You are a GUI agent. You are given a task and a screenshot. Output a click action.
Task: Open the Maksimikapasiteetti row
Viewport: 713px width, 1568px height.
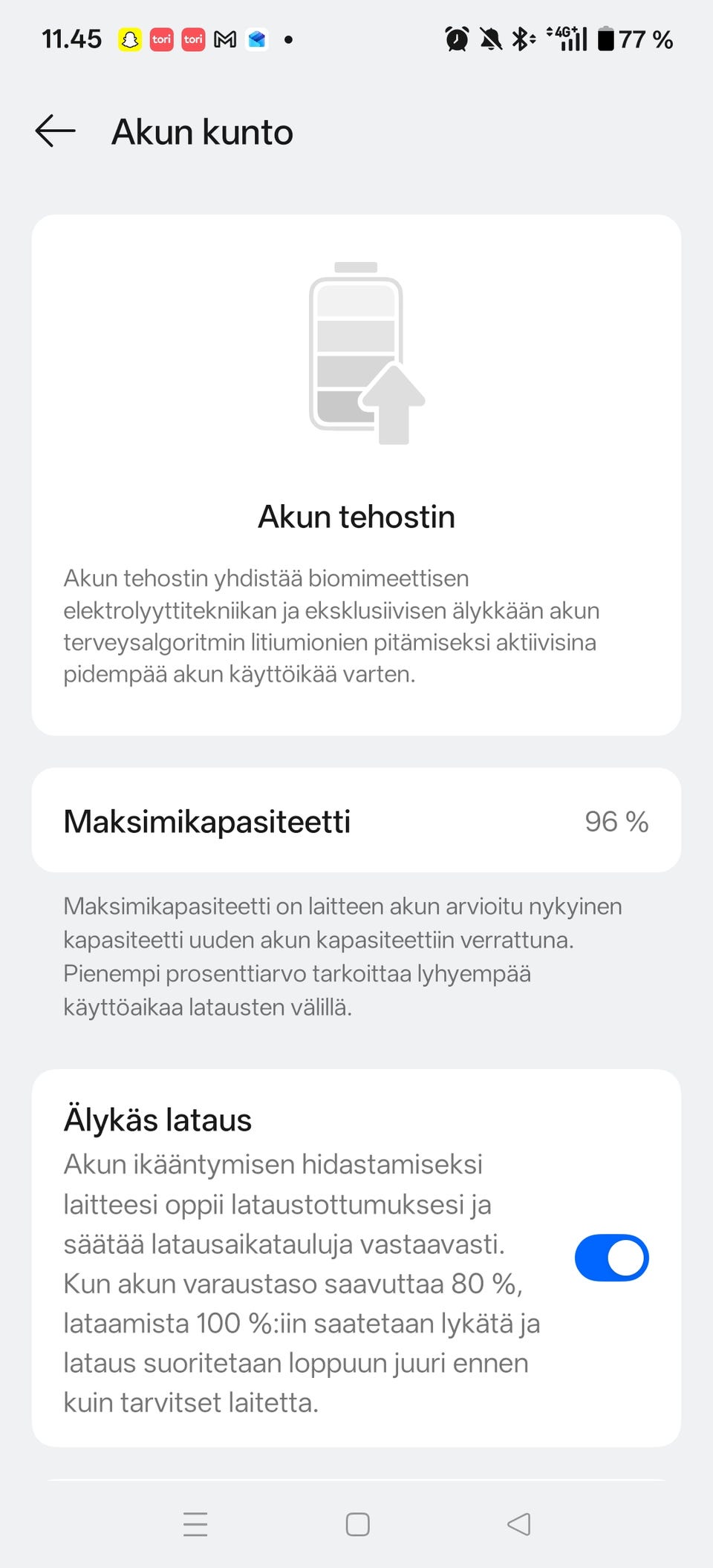click(x=356, y=820)
